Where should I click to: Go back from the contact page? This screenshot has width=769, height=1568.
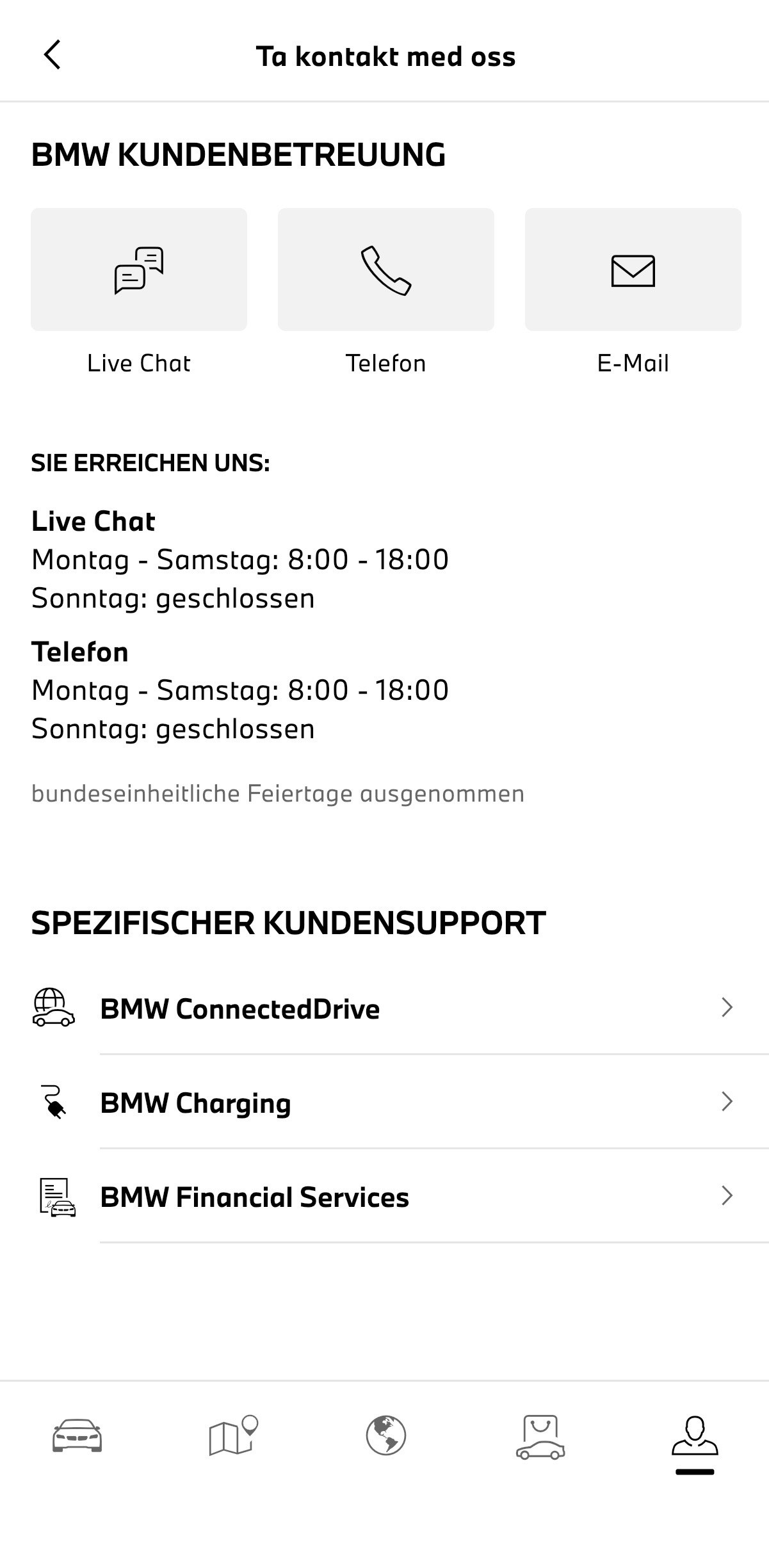[53, 55]
